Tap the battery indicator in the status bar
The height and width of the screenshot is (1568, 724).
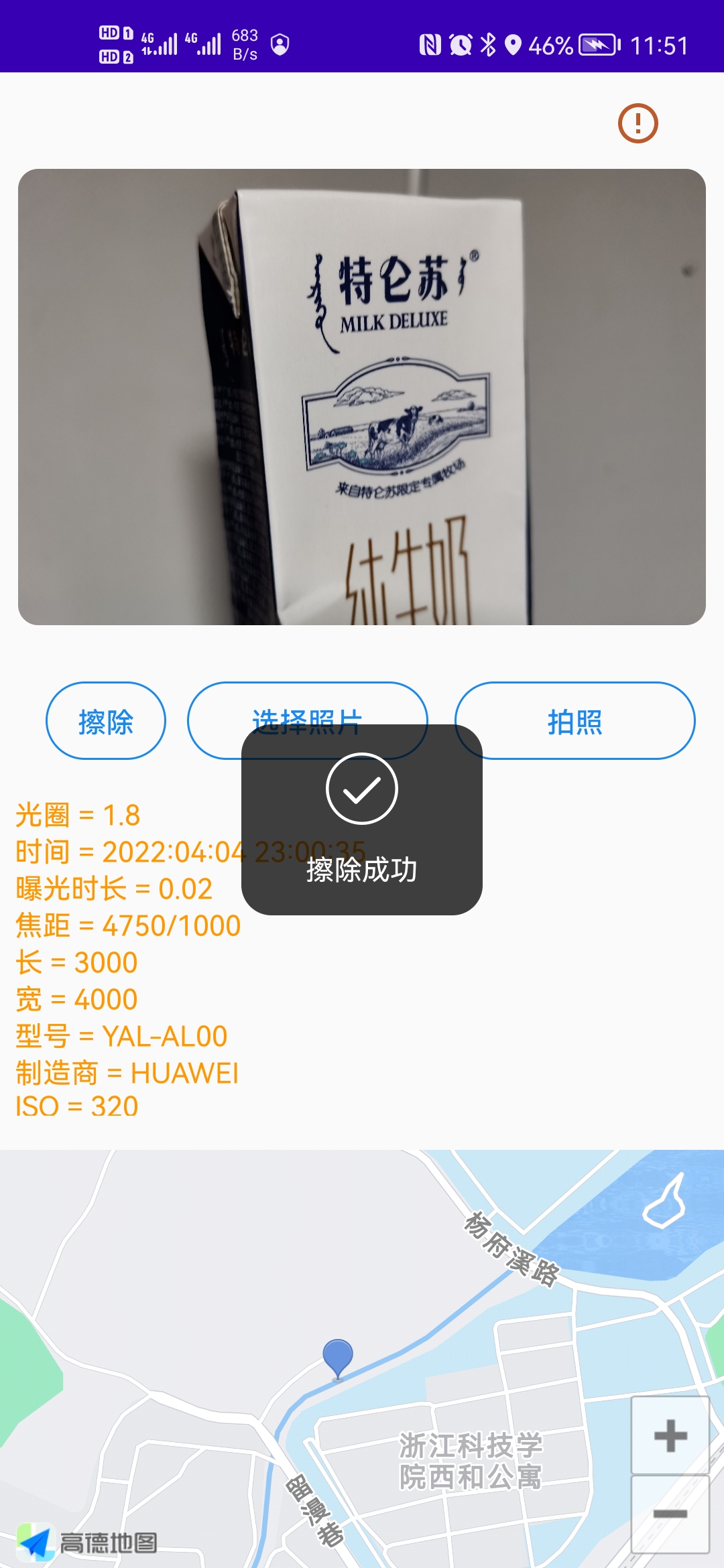[x=597, y=46]
